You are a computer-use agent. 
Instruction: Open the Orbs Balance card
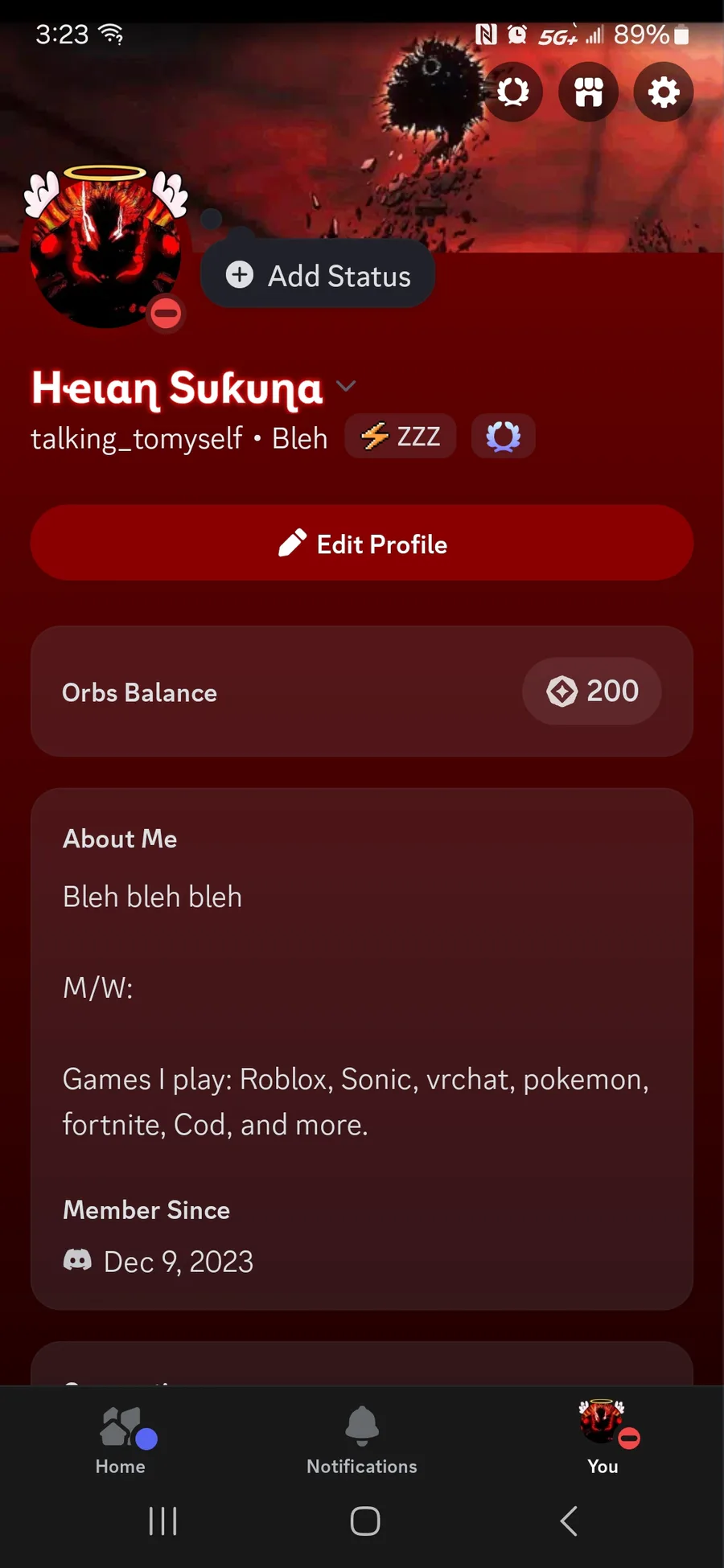[x=362, y=692]
